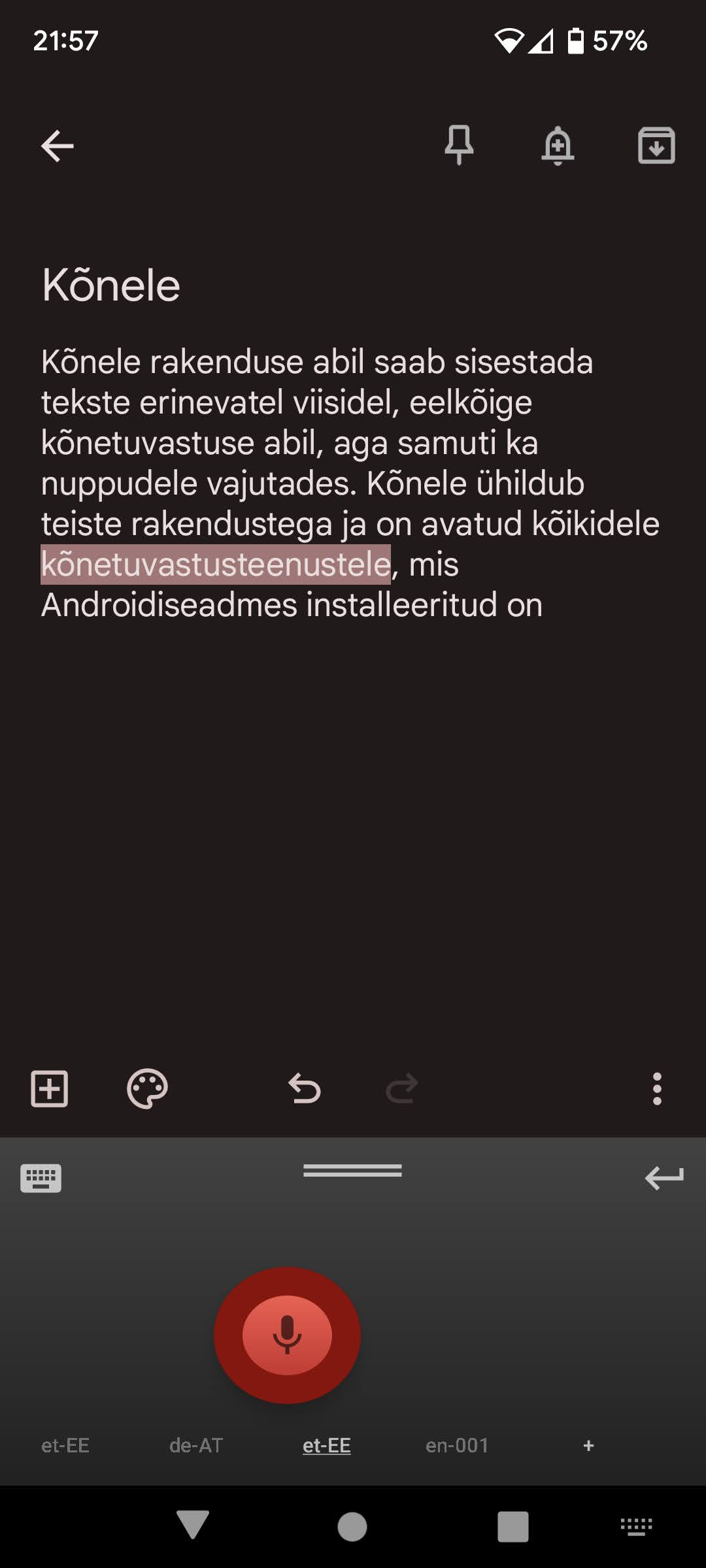Select the de-AT language

tap(196, 1446)
